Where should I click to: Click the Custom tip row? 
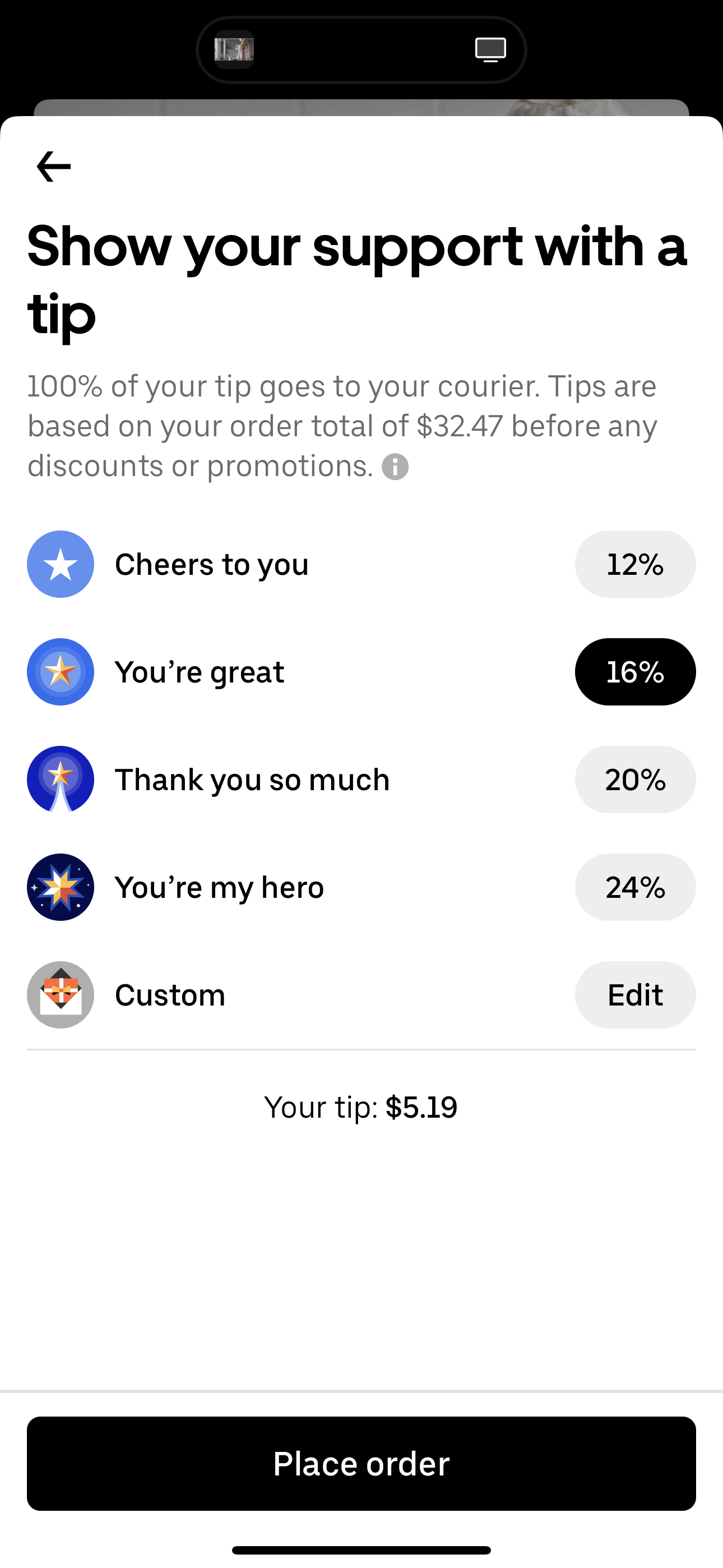click(170, 995)
